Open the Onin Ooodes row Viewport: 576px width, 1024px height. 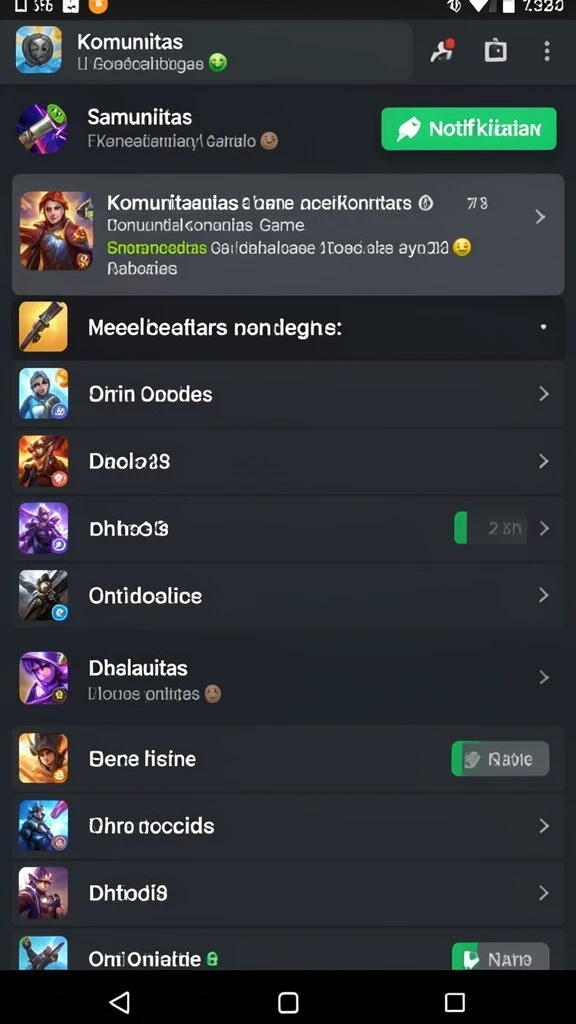[x=288, y=394]
